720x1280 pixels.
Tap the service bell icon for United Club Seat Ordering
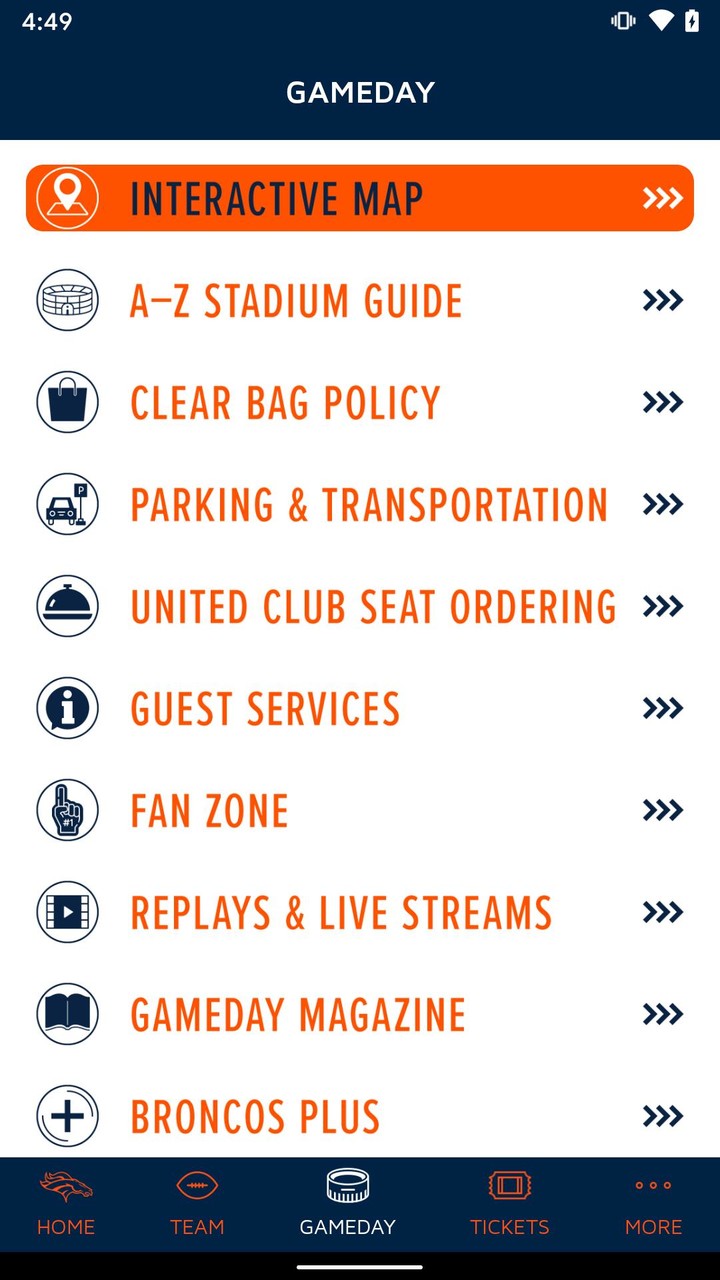click(67, 606)
